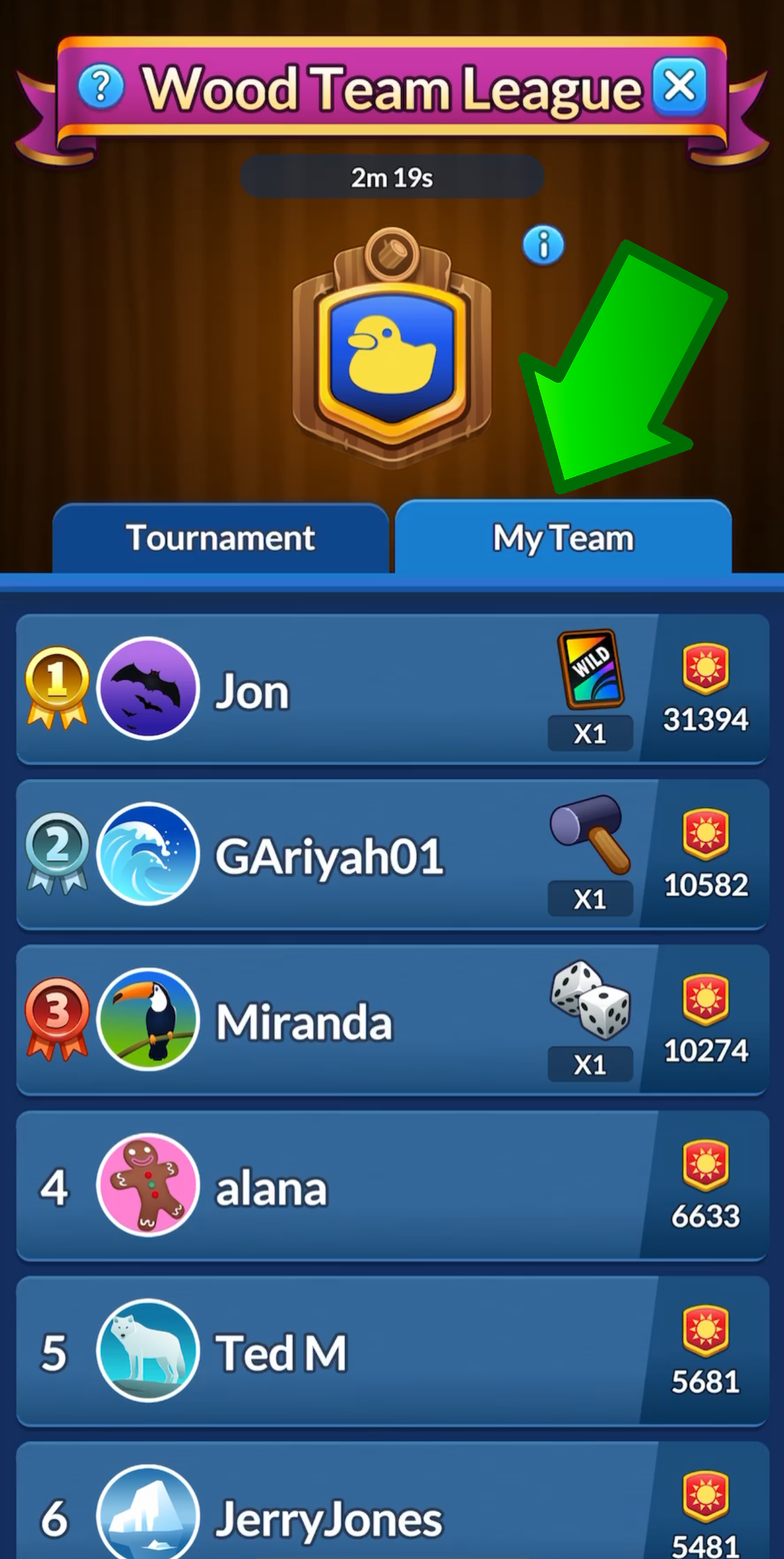Select the My Team tab

coord(563,539)
